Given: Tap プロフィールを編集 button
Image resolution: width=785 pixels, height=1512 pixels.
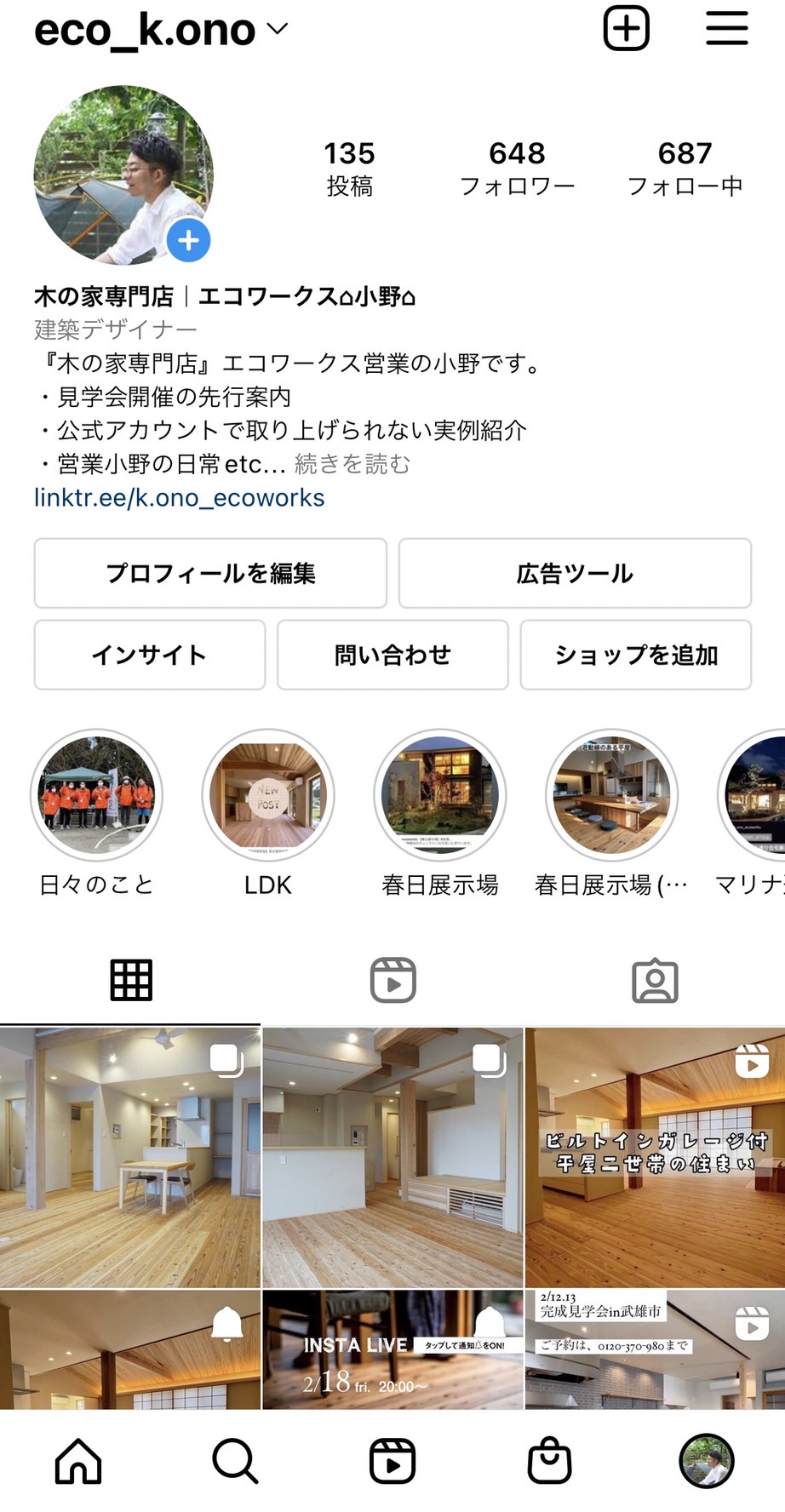Looking at the screenshot, I should [x=210, y=573].
